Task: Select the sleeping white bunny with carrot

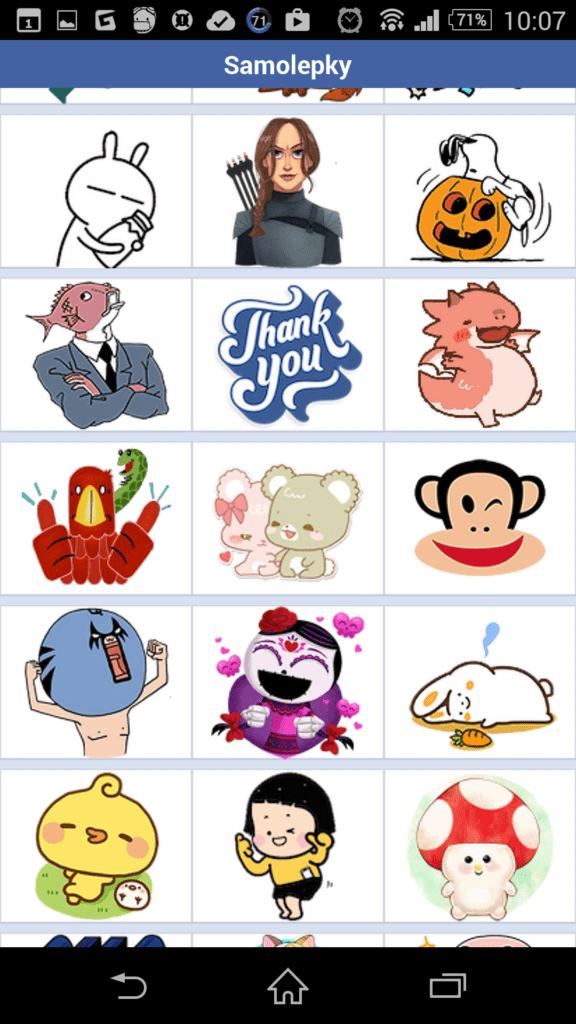Action: coord(480,682)
